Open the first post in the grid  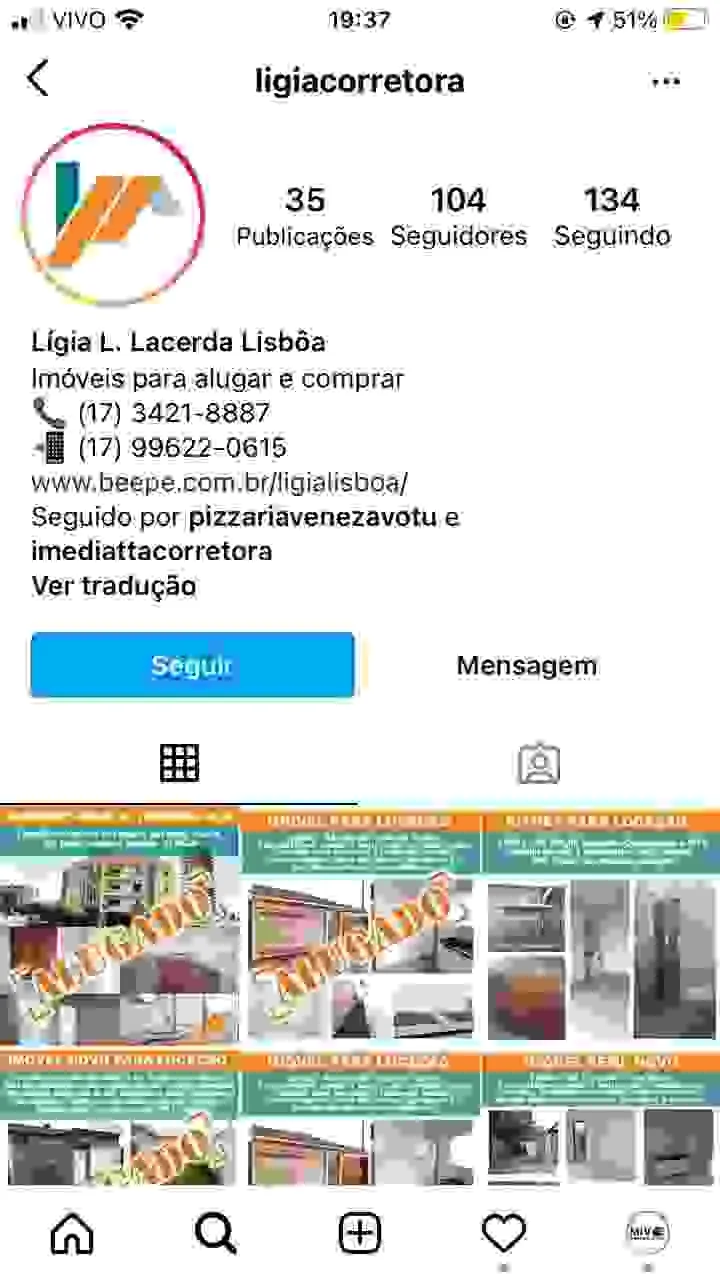pos(119,926)
